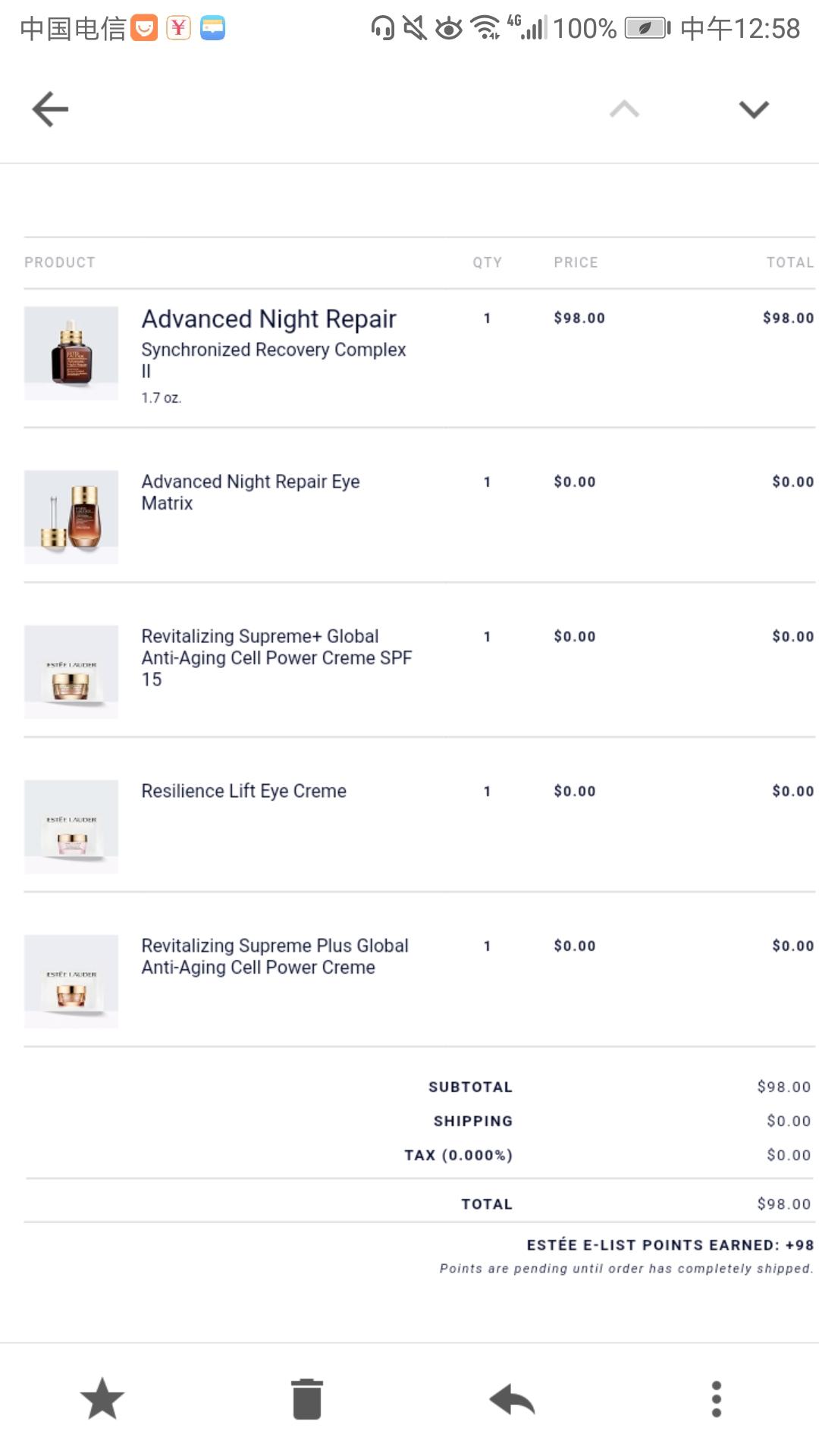This screenshot has height=1456, width=819.
Task: Jump to the next email with down chevron
Action: pos(754,109)
